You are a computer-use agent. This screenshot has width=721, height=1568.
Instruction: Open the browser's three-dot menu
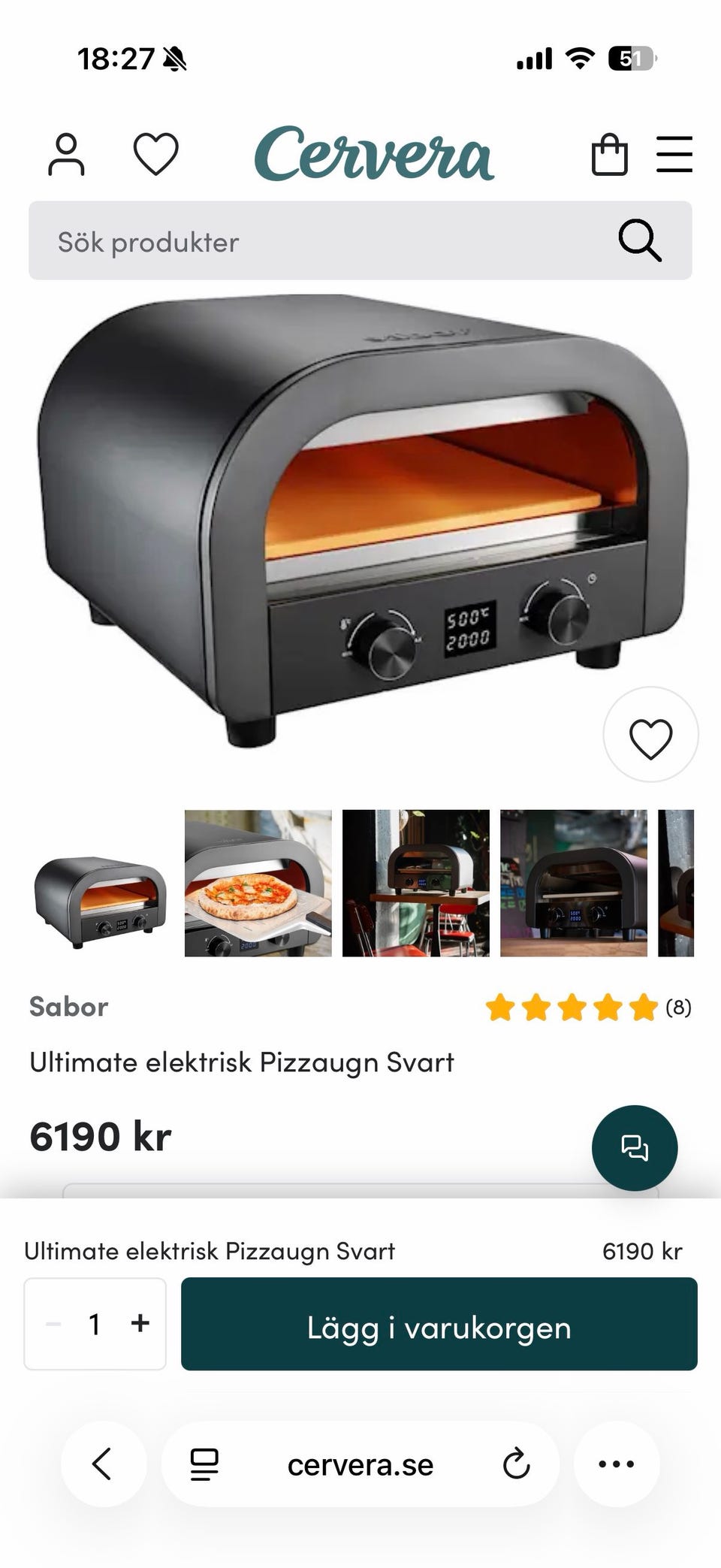point(616,1464)
